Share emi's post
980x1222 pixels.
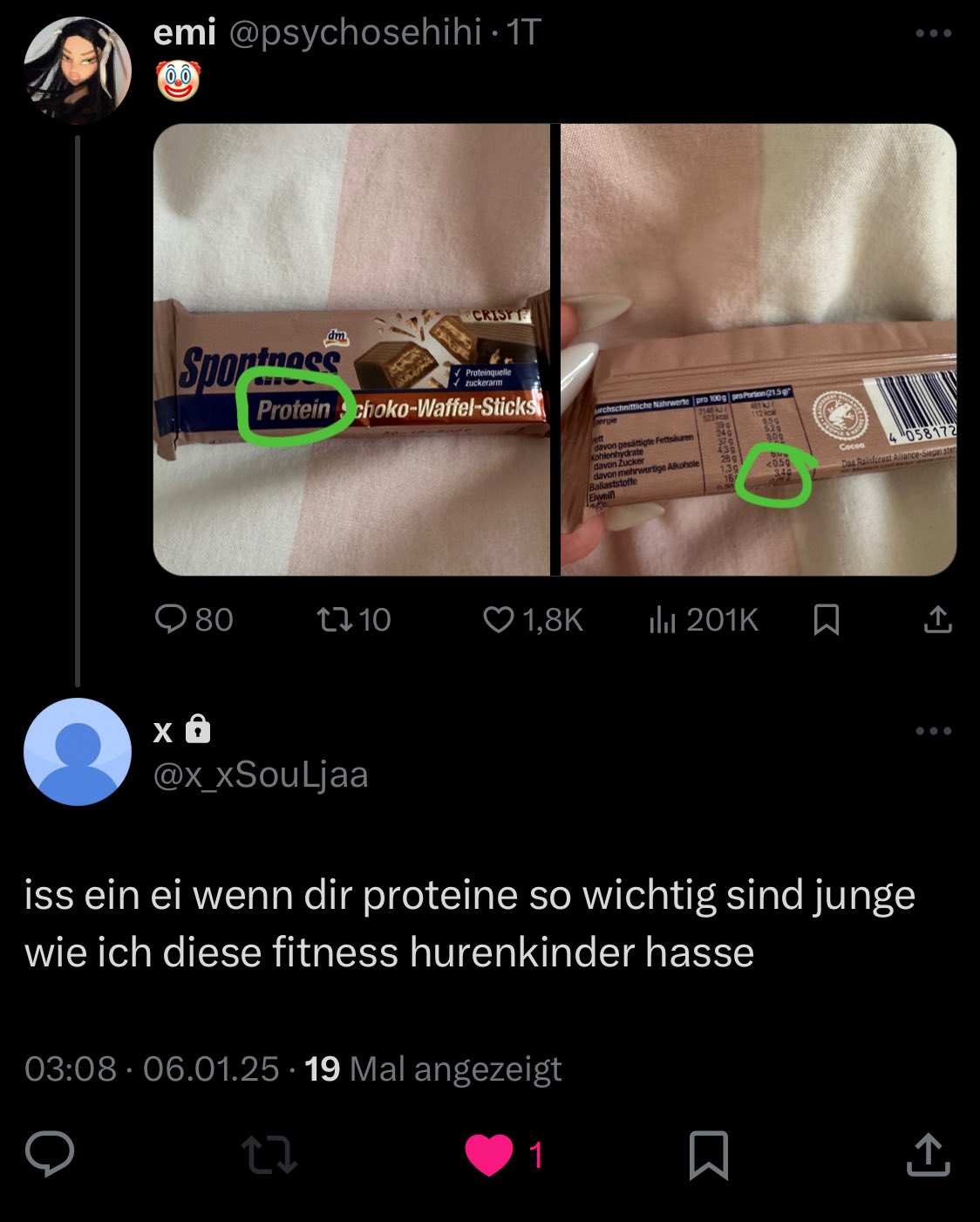[x=937, y=620]
